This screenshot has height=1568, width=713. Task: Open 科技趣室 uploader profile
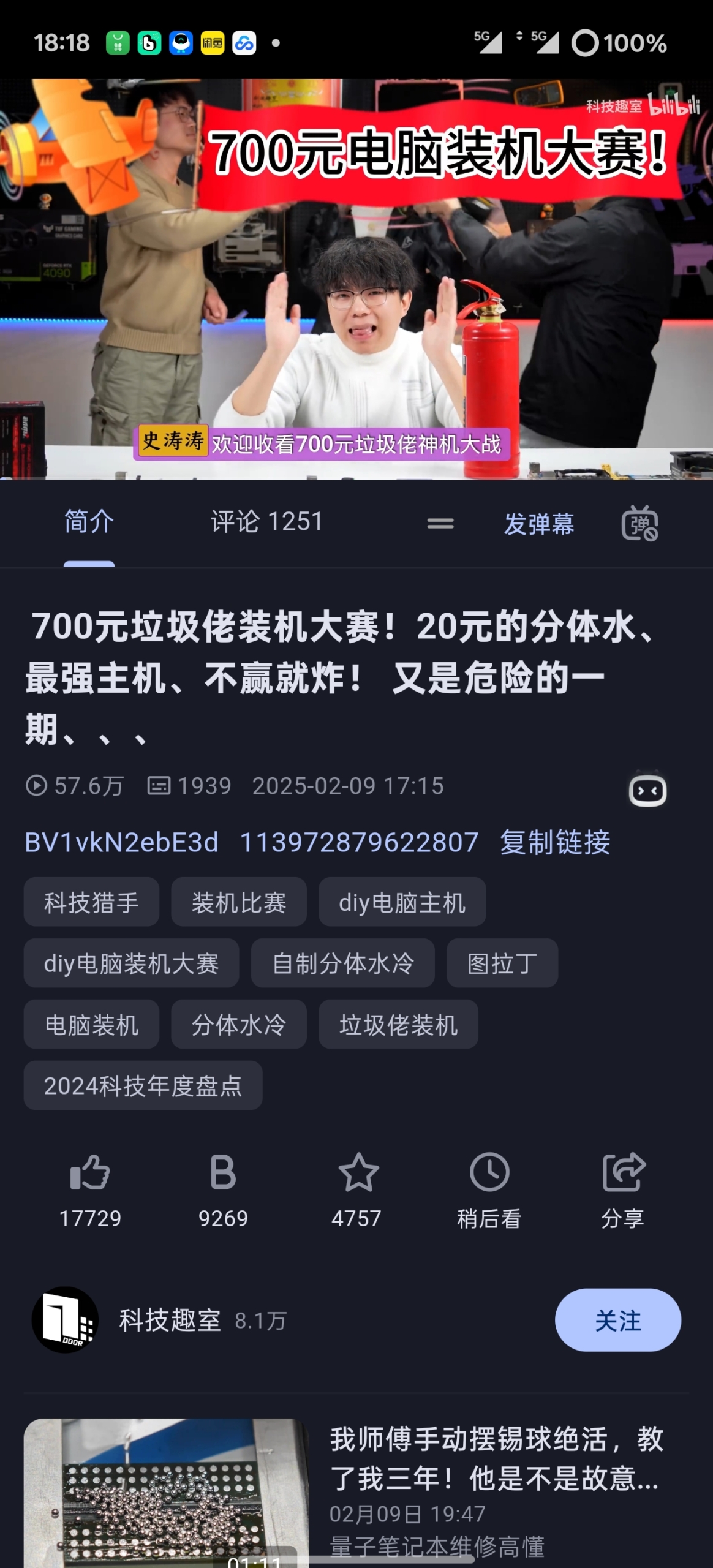pyautogui.click(x=170, y=1320)
